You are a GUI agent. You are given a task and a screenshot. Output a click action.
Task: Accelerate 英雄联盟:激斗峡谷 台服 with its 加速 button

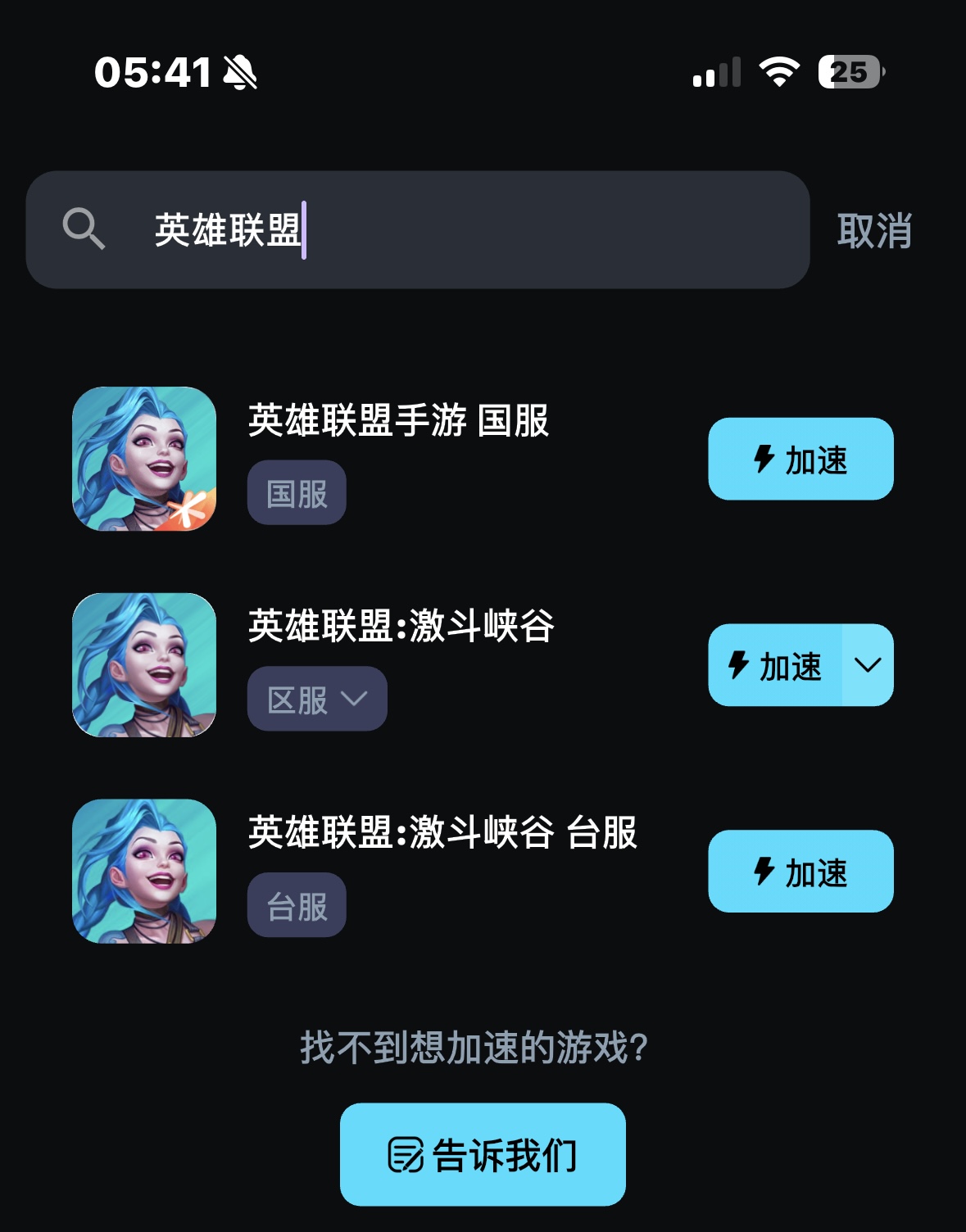coord(800,872)
